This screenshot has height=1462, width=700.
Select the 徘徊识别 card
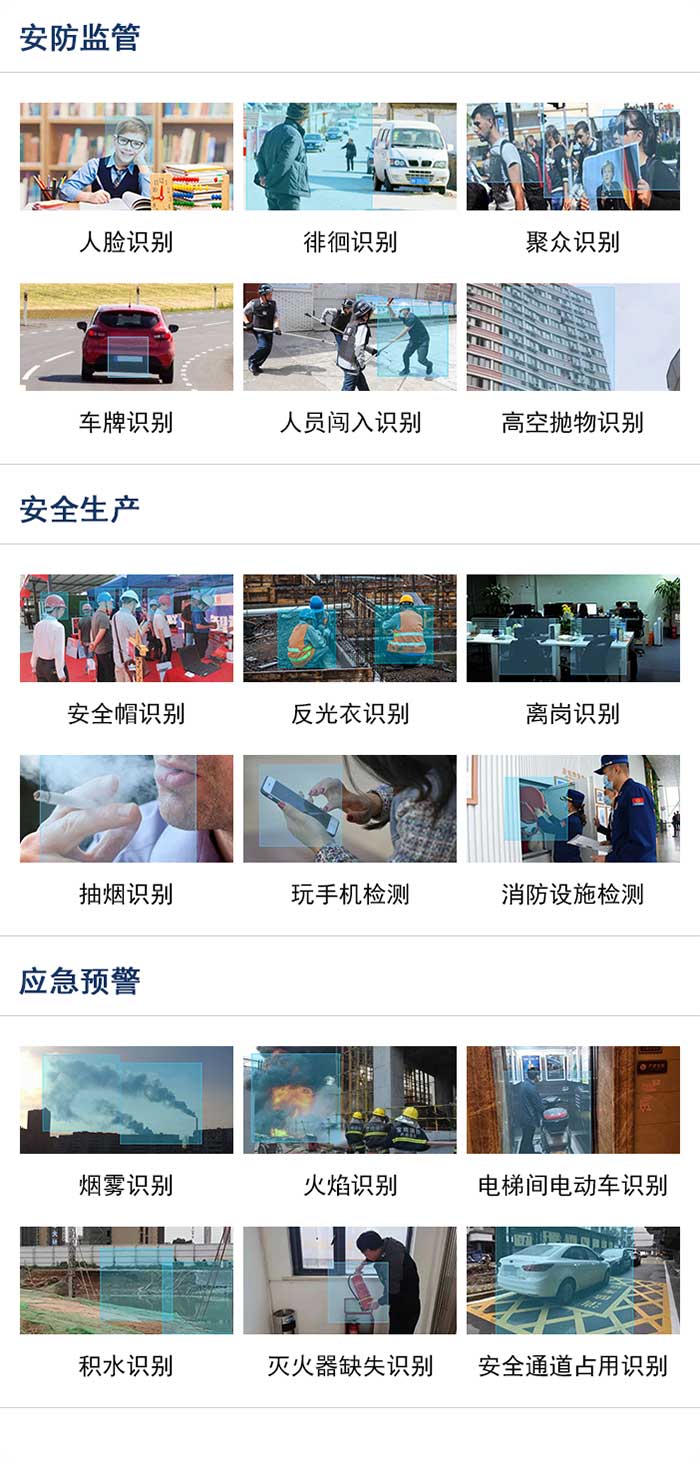(350, 180)
